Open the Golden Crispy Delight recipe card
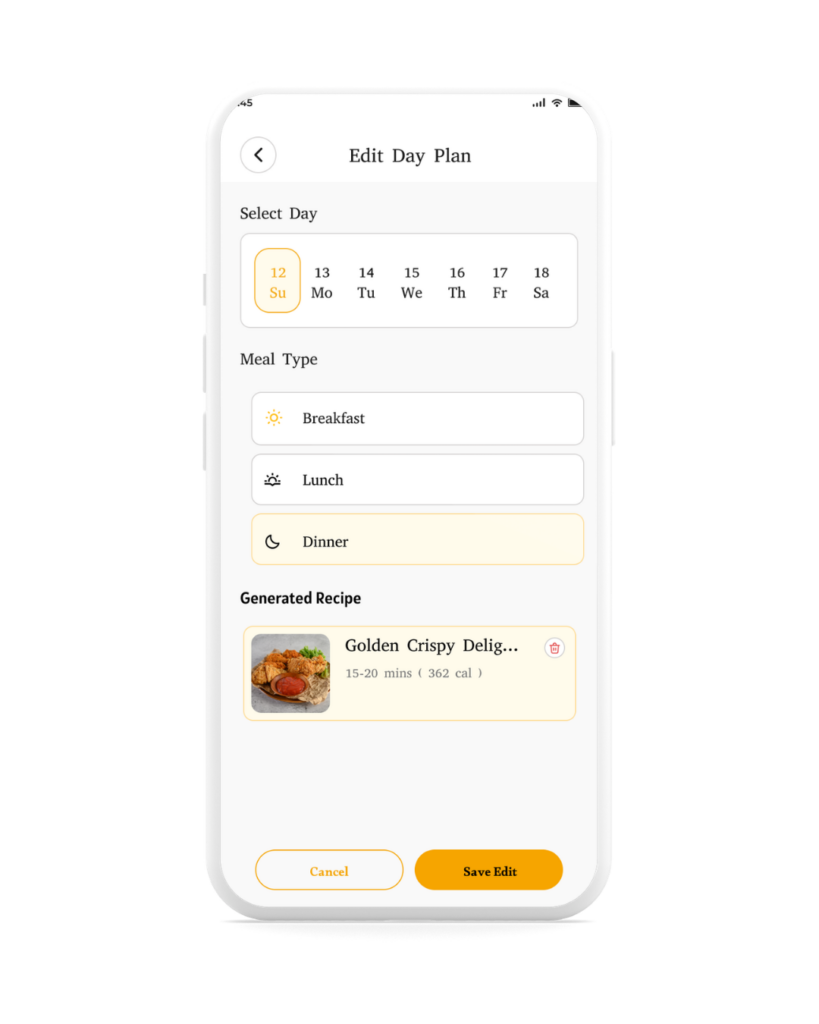 (430, 673)
